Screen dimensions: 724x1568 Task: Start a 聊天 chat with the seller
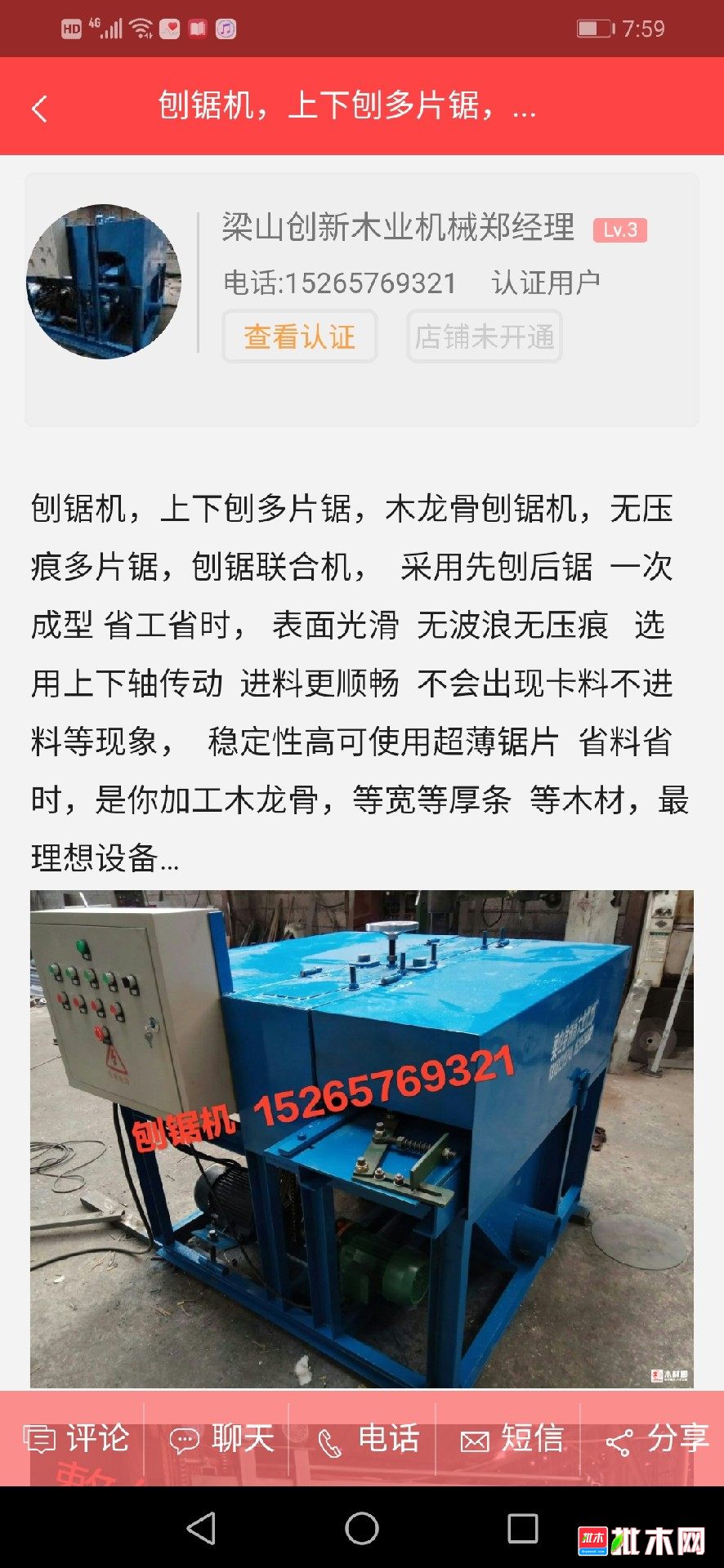(221, 1439)
